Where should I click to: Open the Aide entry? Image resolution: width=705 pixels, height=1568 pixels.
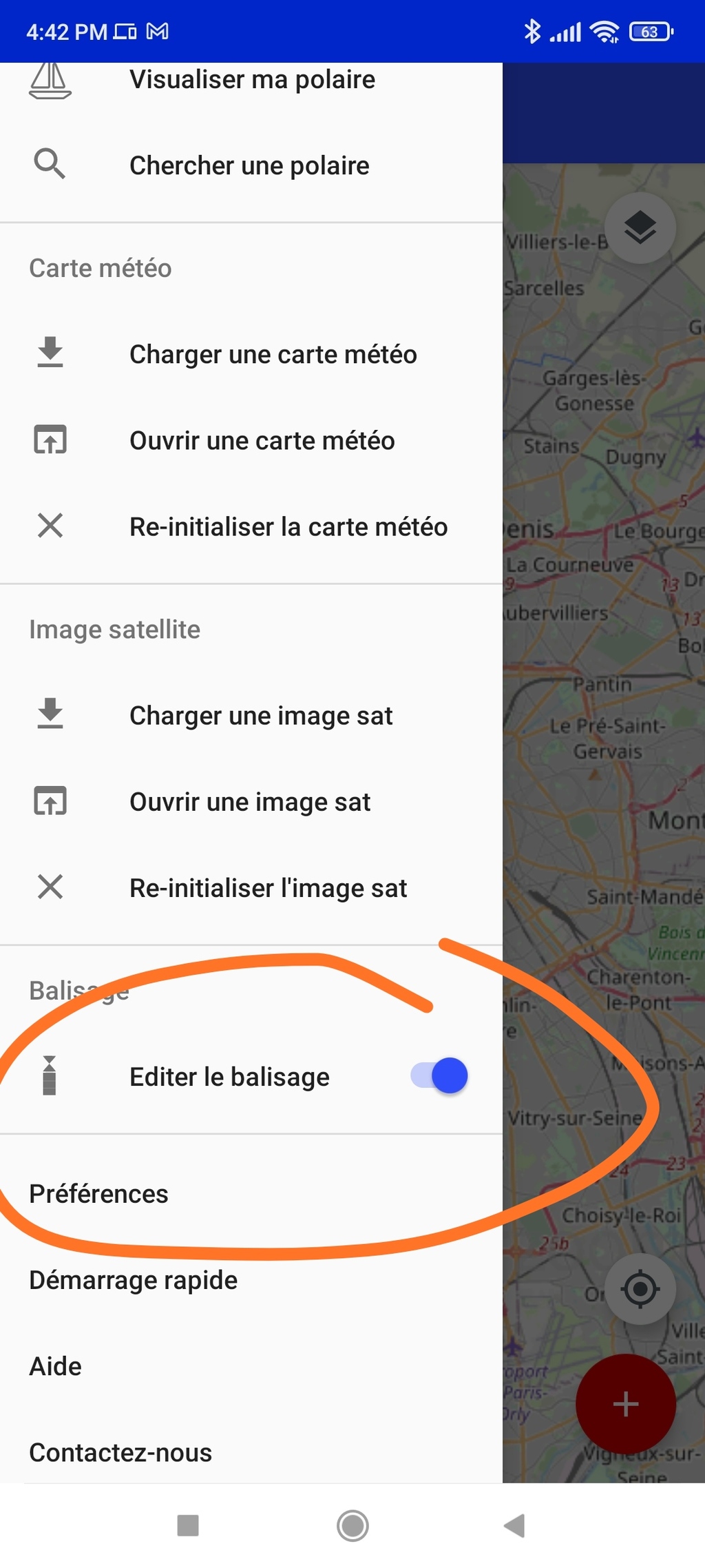click(x=251, y=1365)
